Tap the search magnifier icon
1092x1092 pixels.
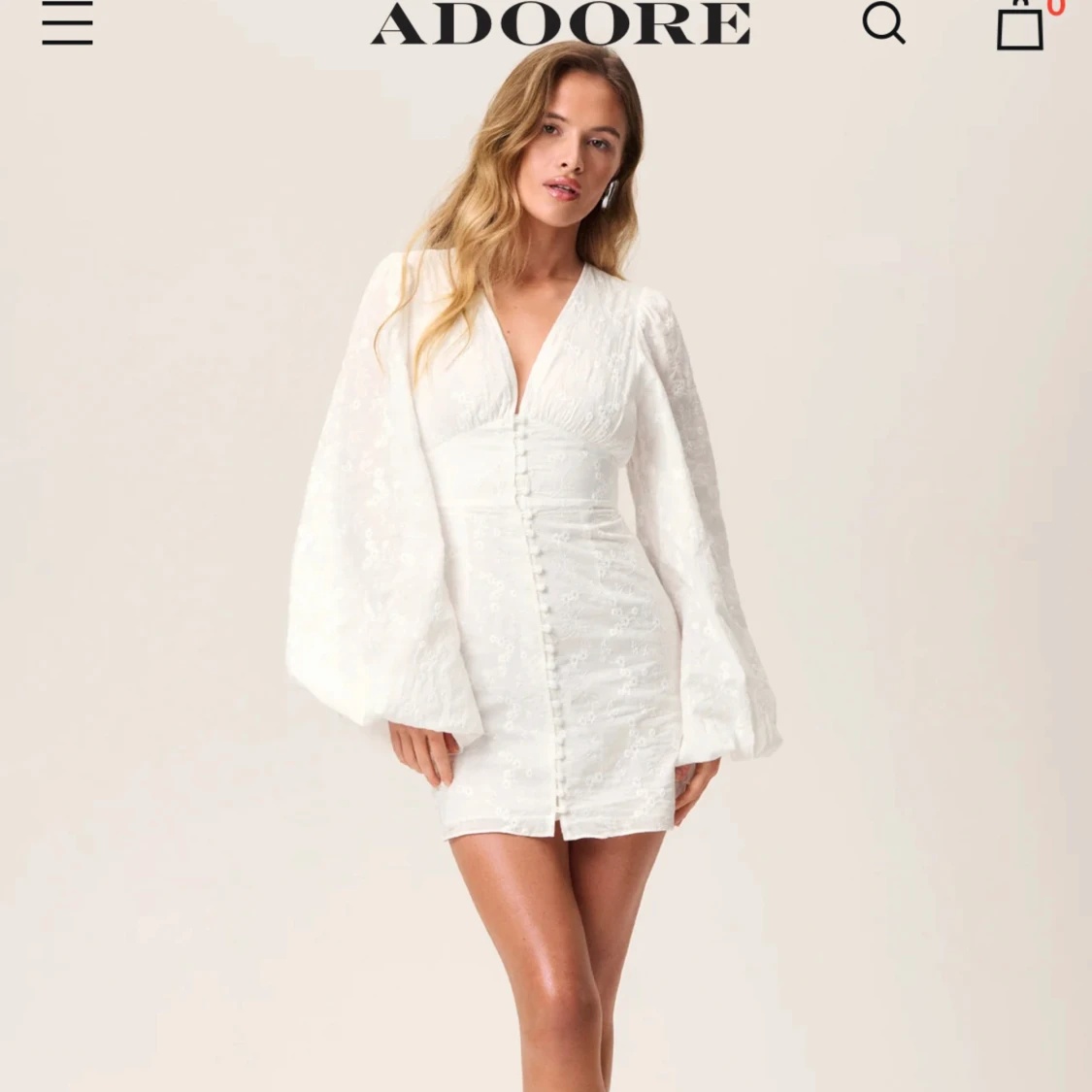pyautogui.click(x=883, y=23)
